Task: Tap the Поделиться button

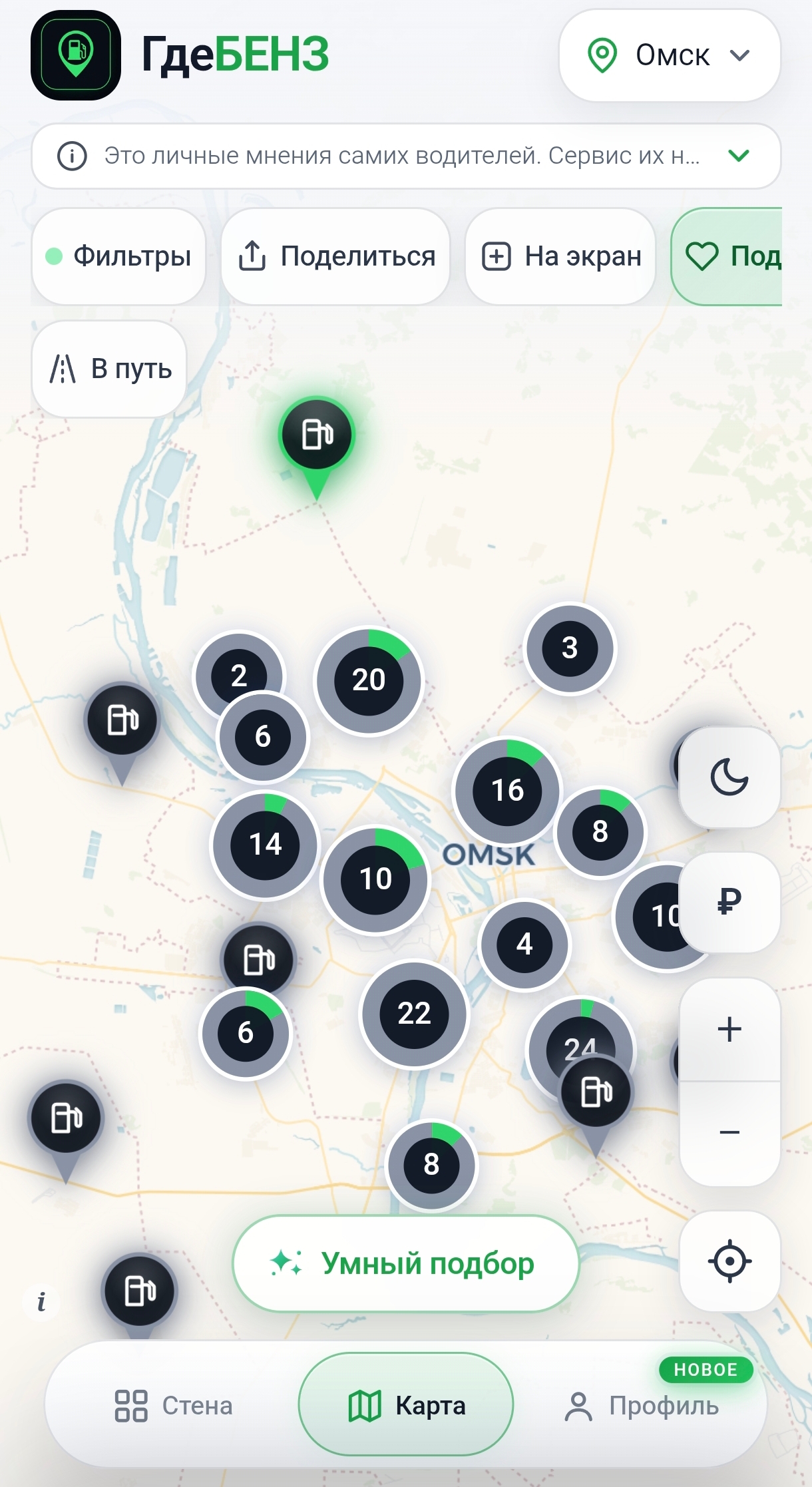Action: point(335,256)
